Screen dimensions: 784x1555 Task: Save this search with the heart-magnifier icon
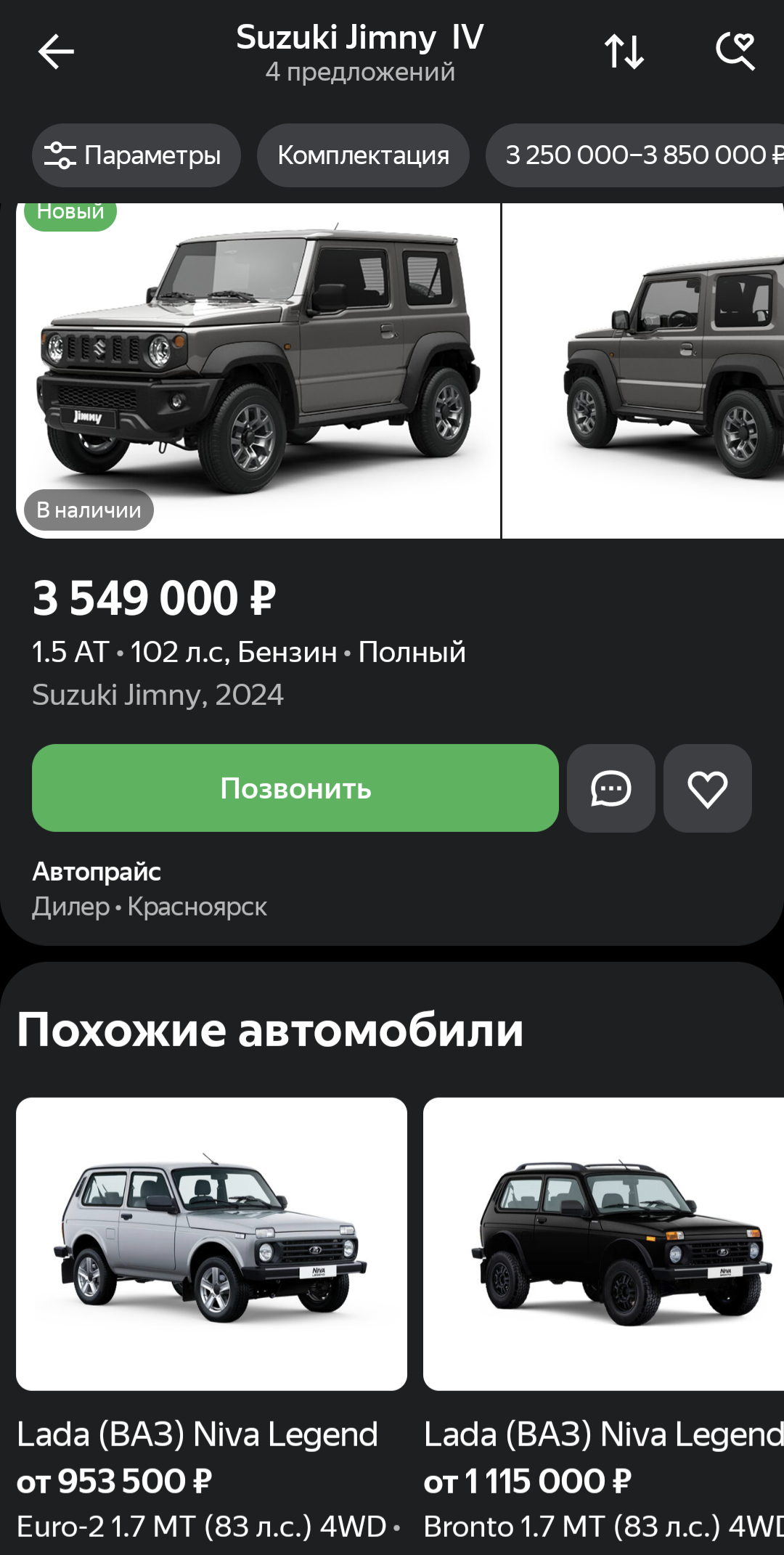(x=735, y=52)
